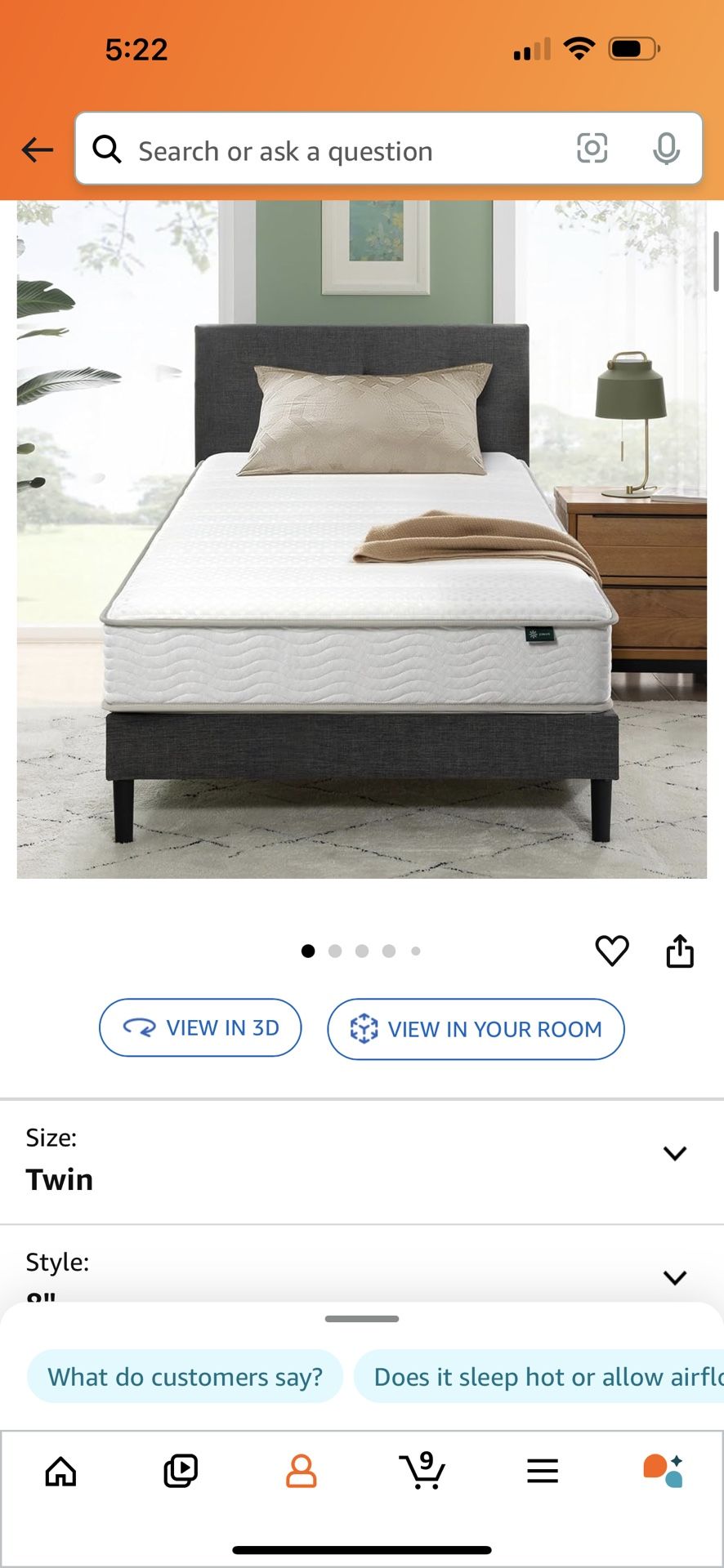Viewport: 724px width, 1568px height.
Task: Ask 'What do customers say?' suggestion chip
Action: click(x=185, y=1375)
